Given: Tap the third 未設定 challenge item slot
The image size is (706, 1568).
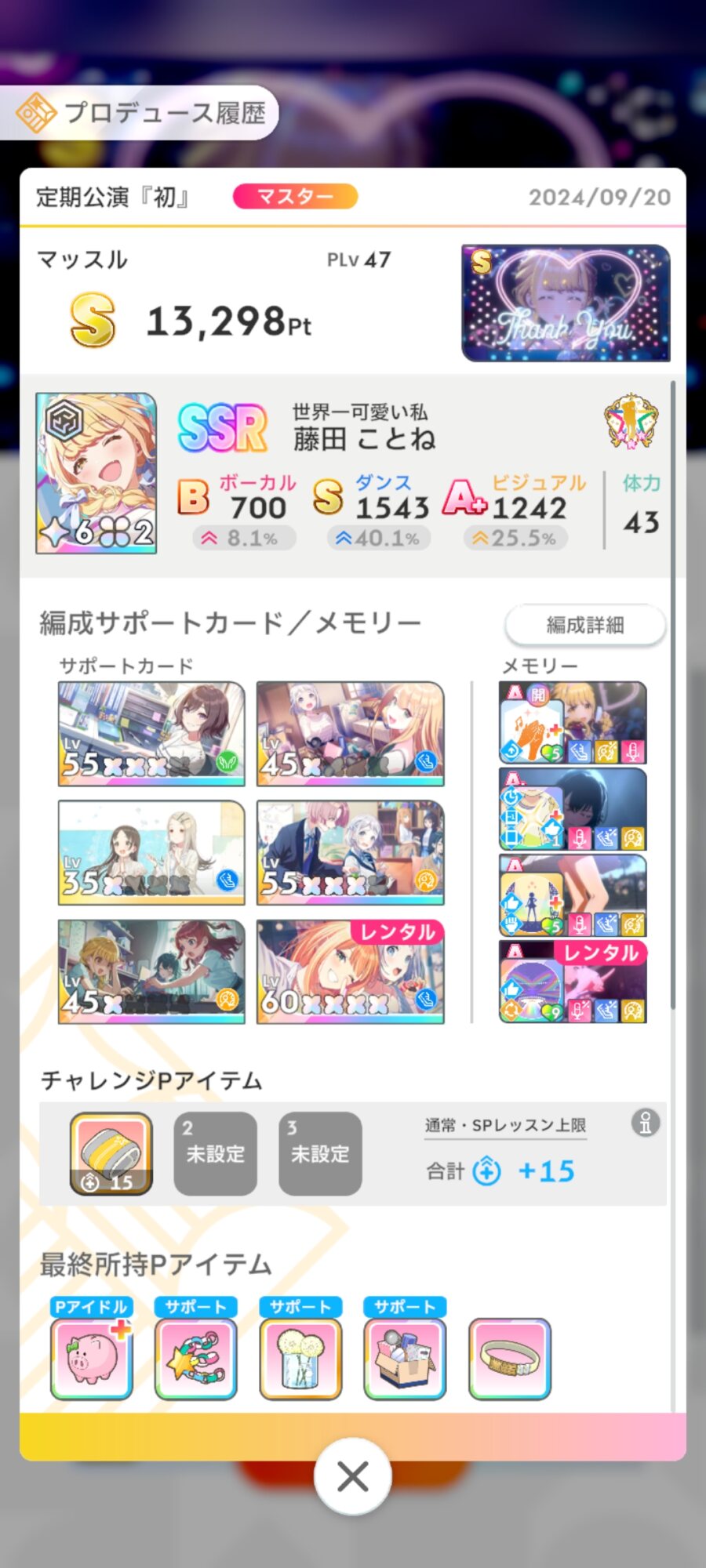Looking at the screenshot, I should point(320,1153).
